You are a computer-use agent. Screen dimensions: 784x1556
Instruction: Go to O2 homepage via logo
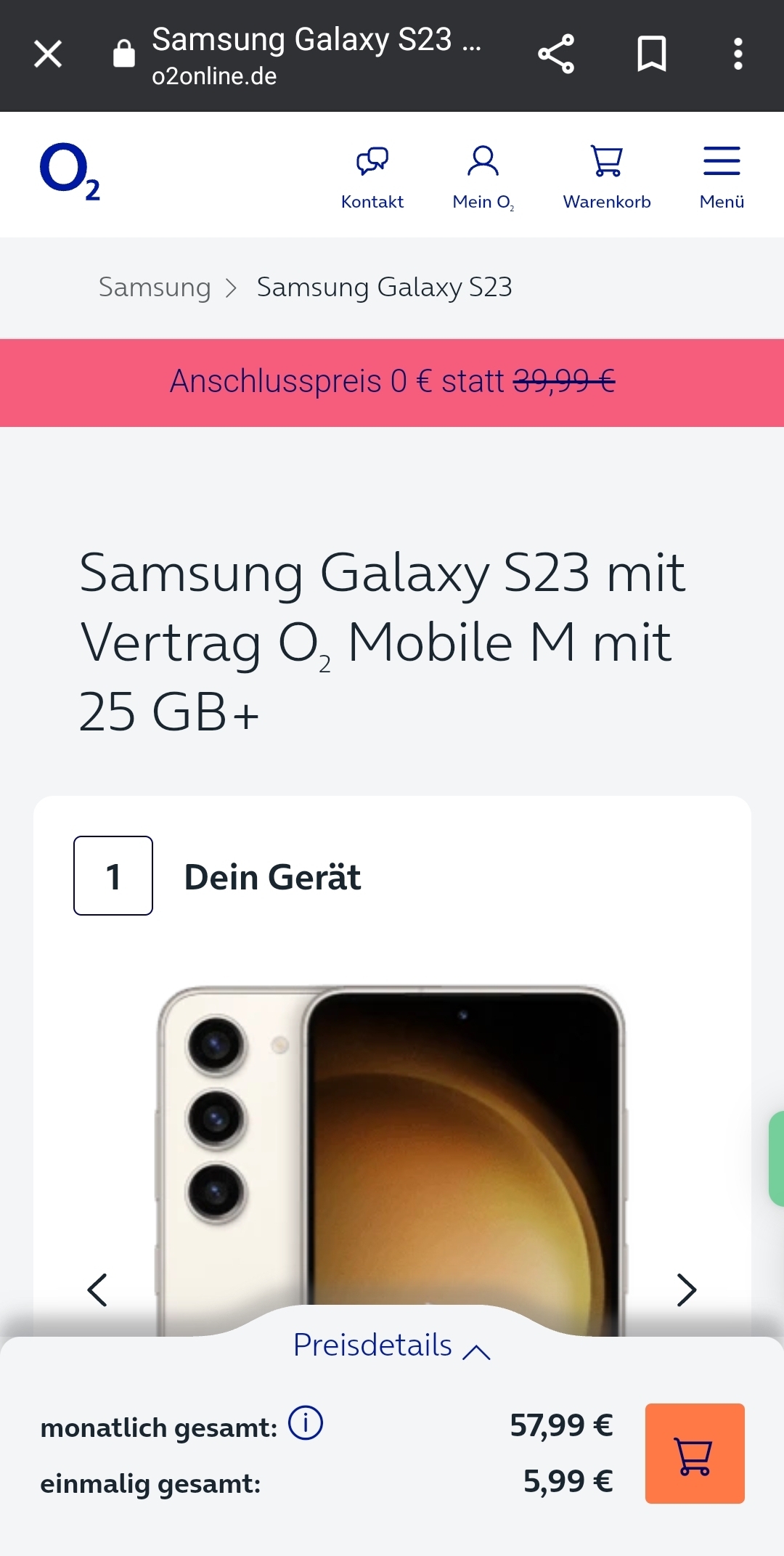(70, 172)
